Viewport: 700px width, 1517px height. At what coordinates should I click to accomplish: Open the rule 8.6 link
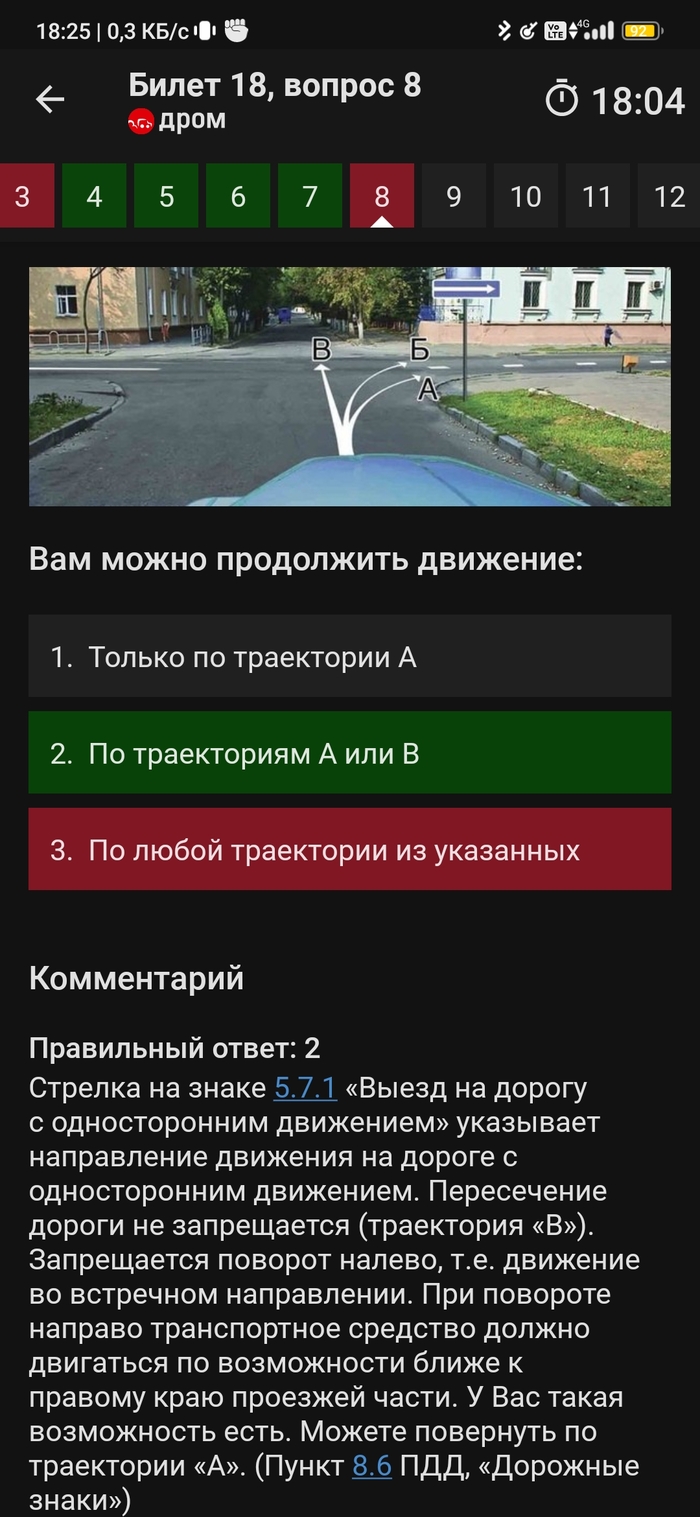[372, 1467]
